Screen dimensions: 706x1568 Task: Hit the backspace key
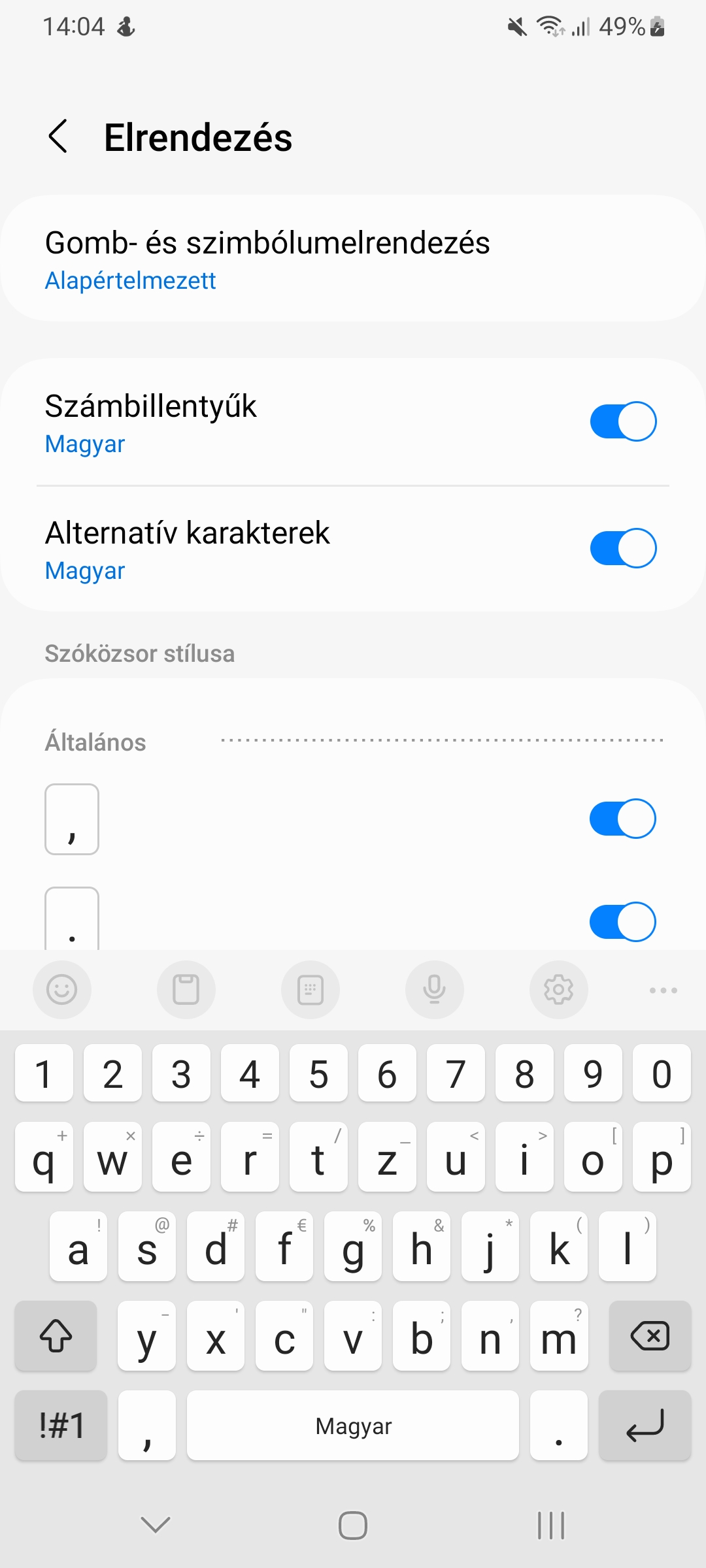point(650,1335)
